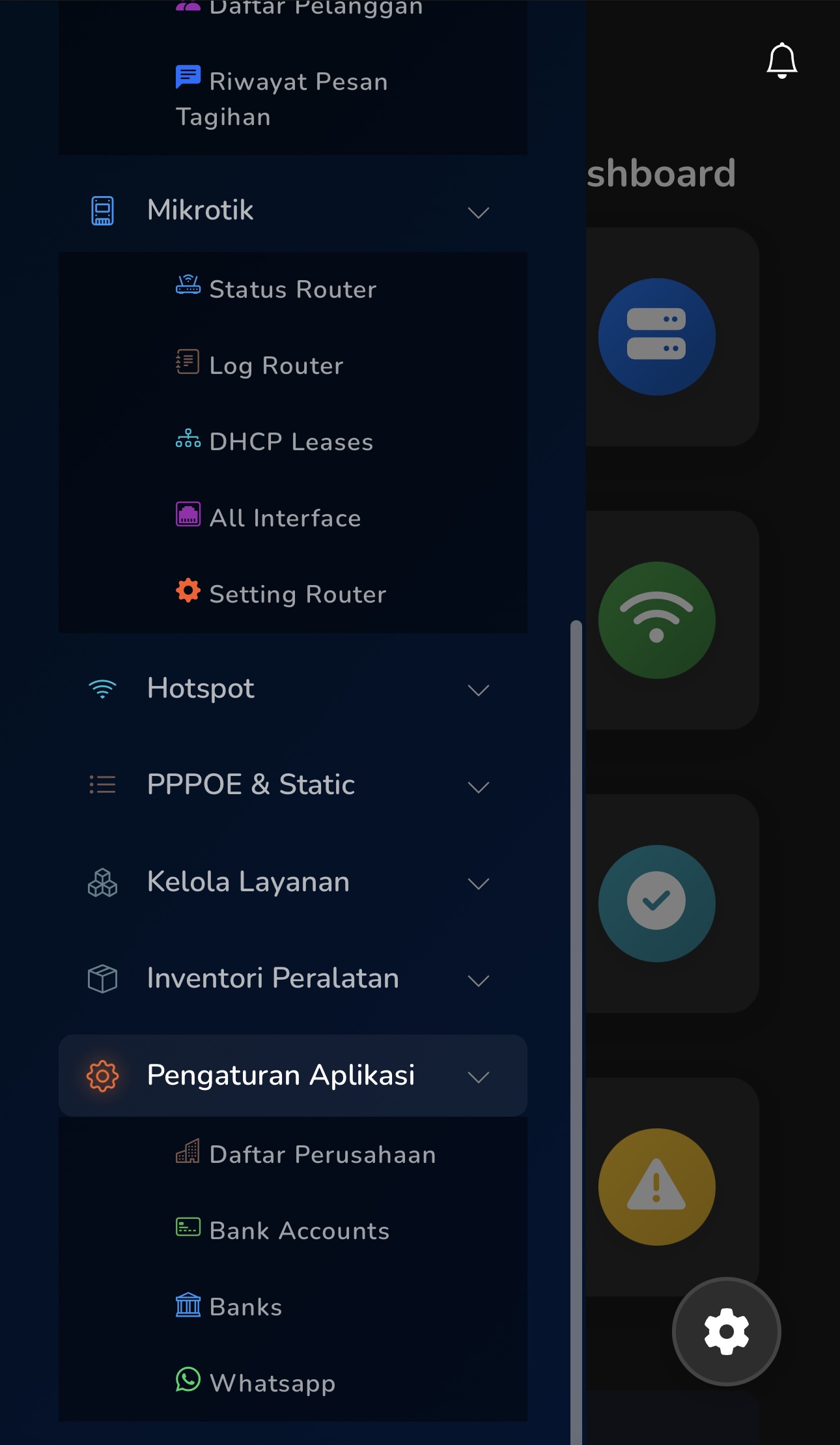Tap the floating settings gear button
This screenshot has width=840, height=1445.
726,1332
